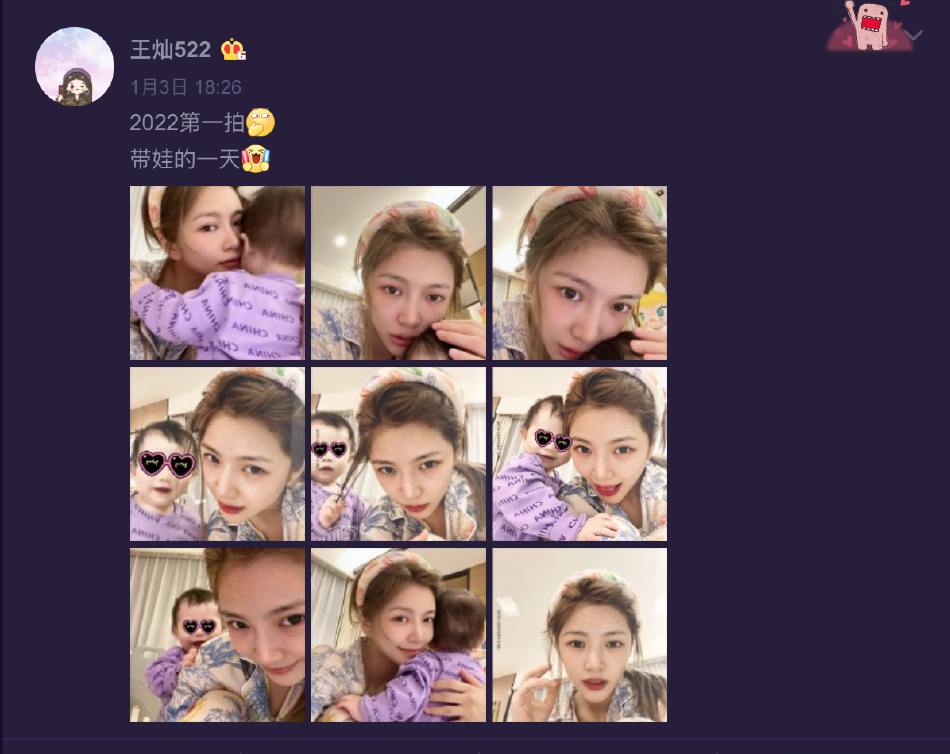950x754 pixels.
Task: Open the username link 王灿522
Action: pyautogui.click(x=170, y=50)
